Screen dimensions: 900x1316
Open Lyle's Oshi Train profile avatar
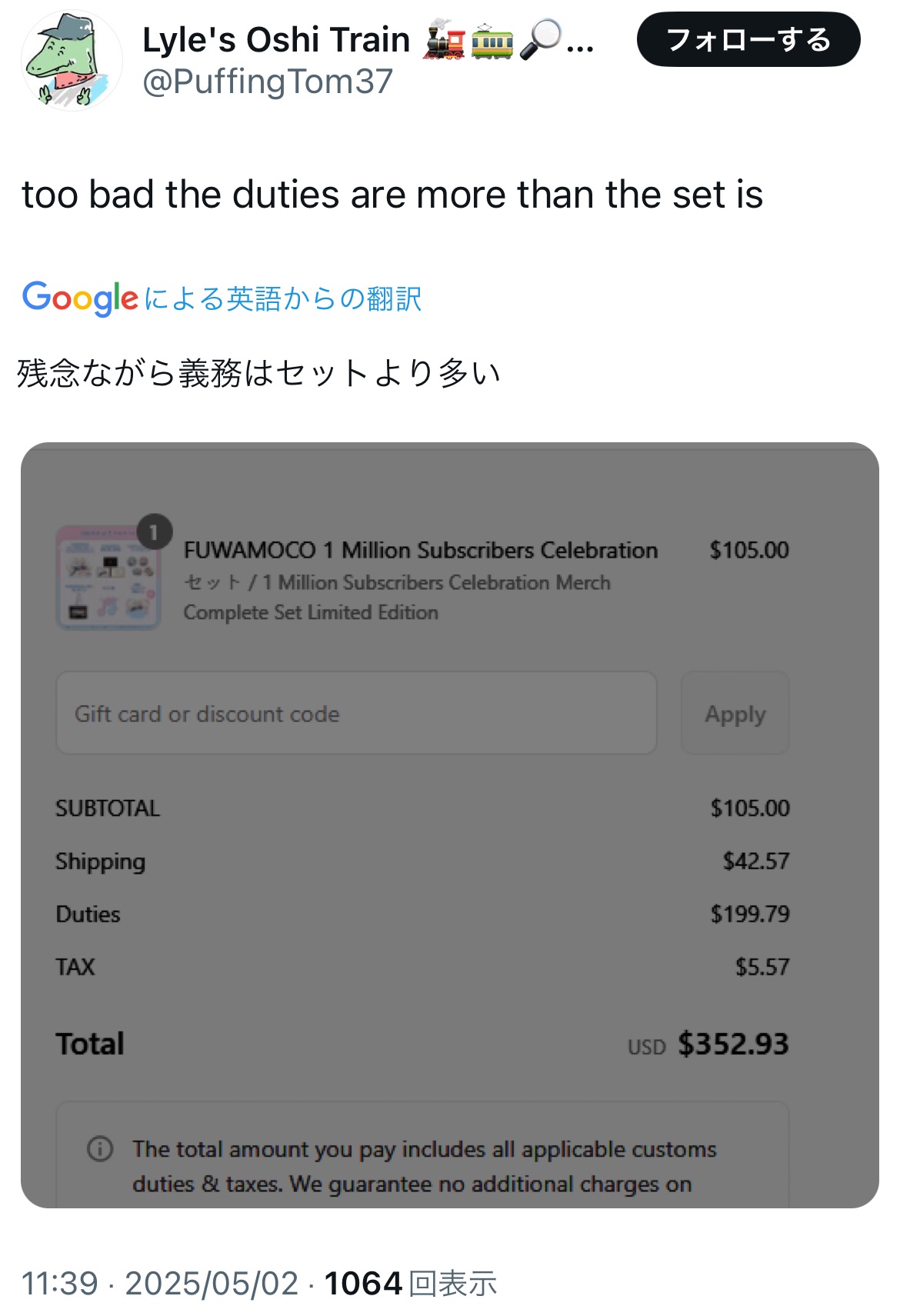pos(71,61)
